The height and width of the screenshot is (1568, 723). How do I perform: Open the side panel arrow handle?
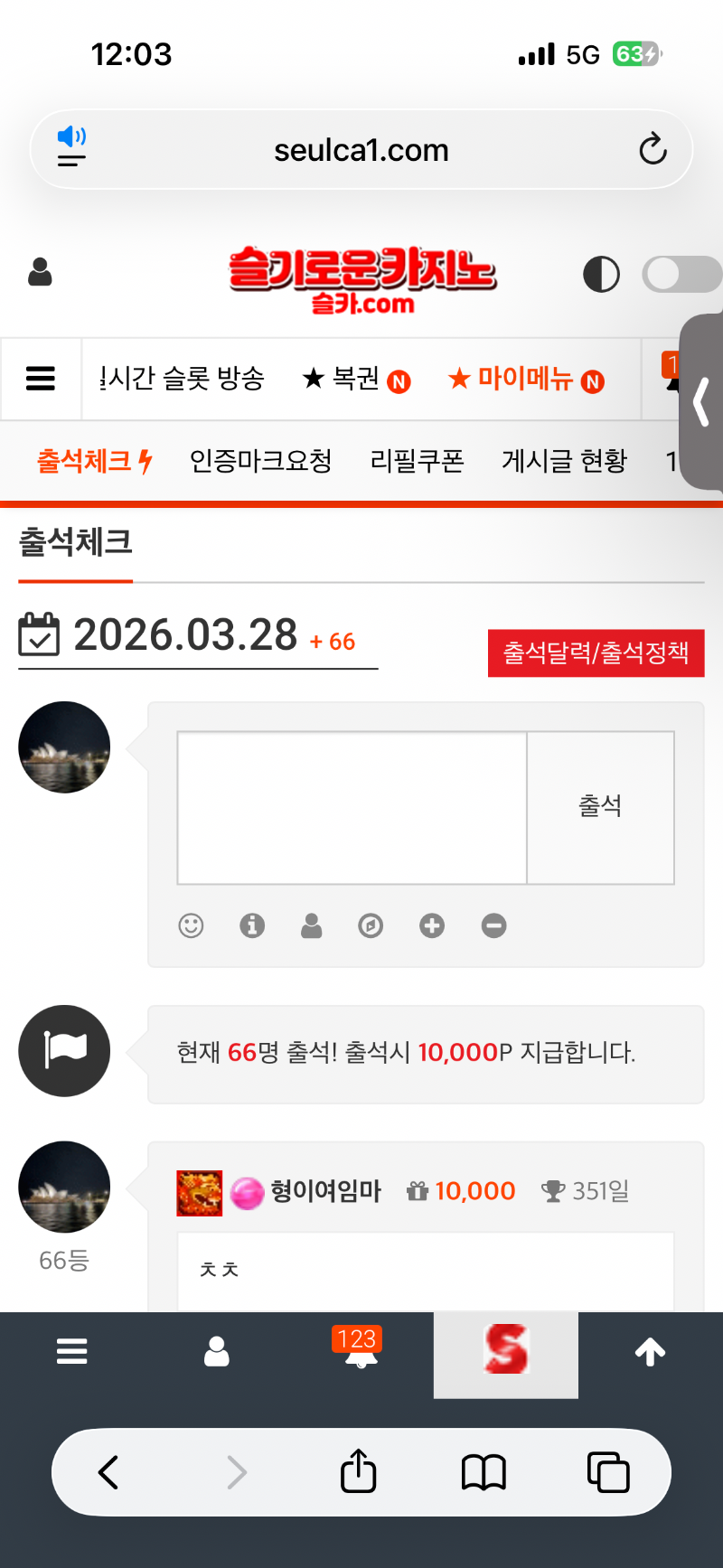coord(702,402)
